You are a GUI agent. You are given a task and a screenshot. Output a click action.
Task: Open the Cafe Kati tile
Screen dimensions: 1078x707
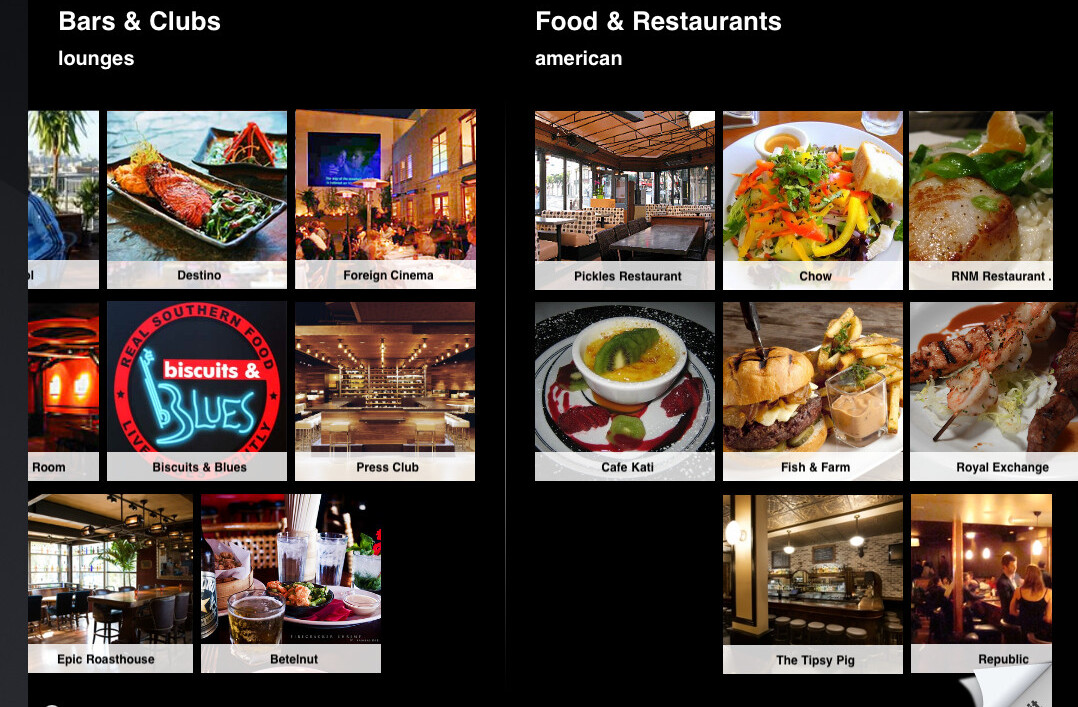point(625,391)
